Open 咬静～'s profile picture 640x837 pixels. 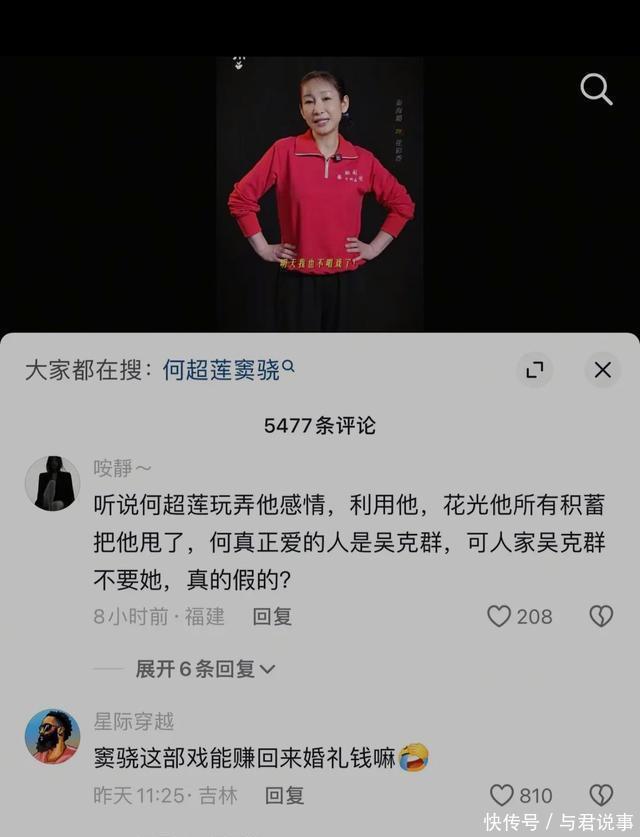pos(52,484)
